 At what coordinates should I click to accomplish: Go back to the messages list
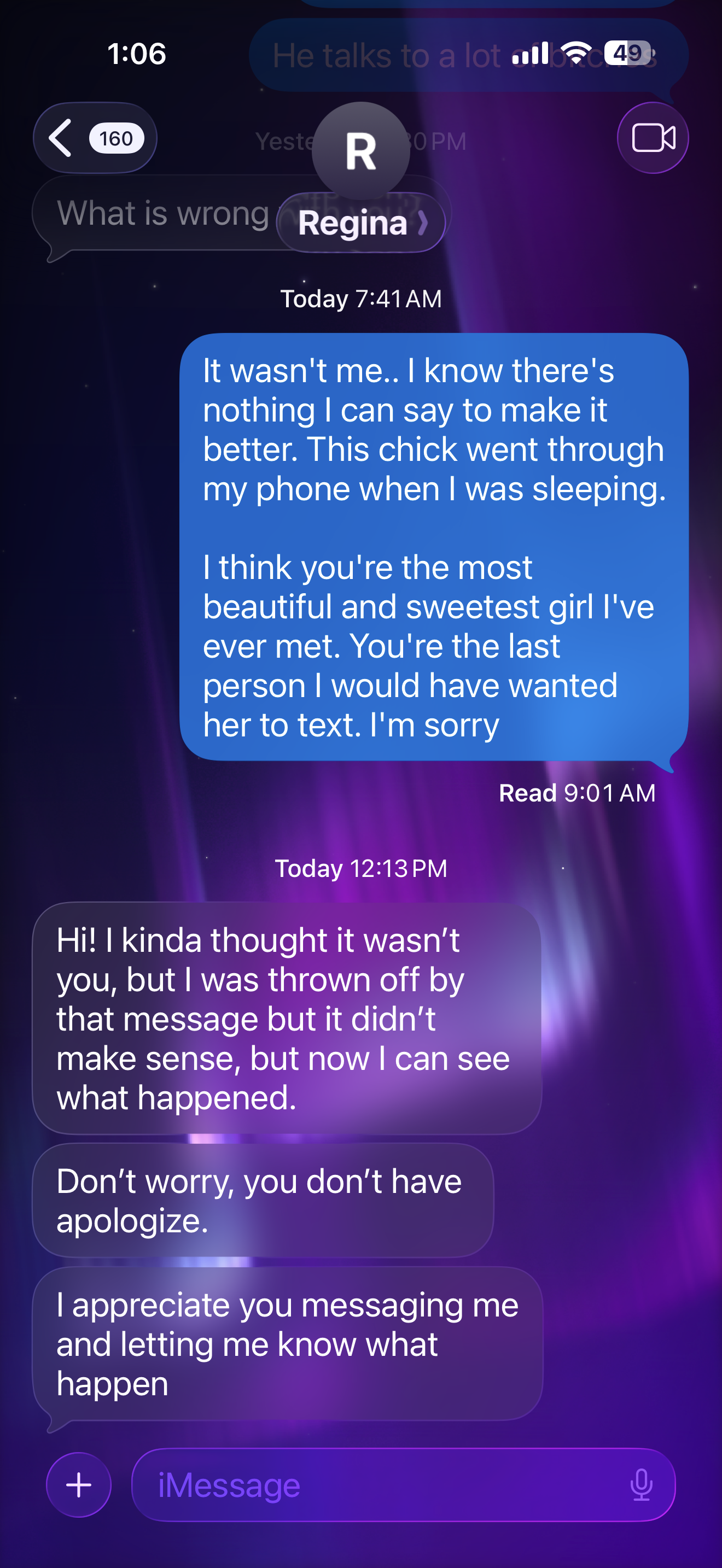coord(94,138)
